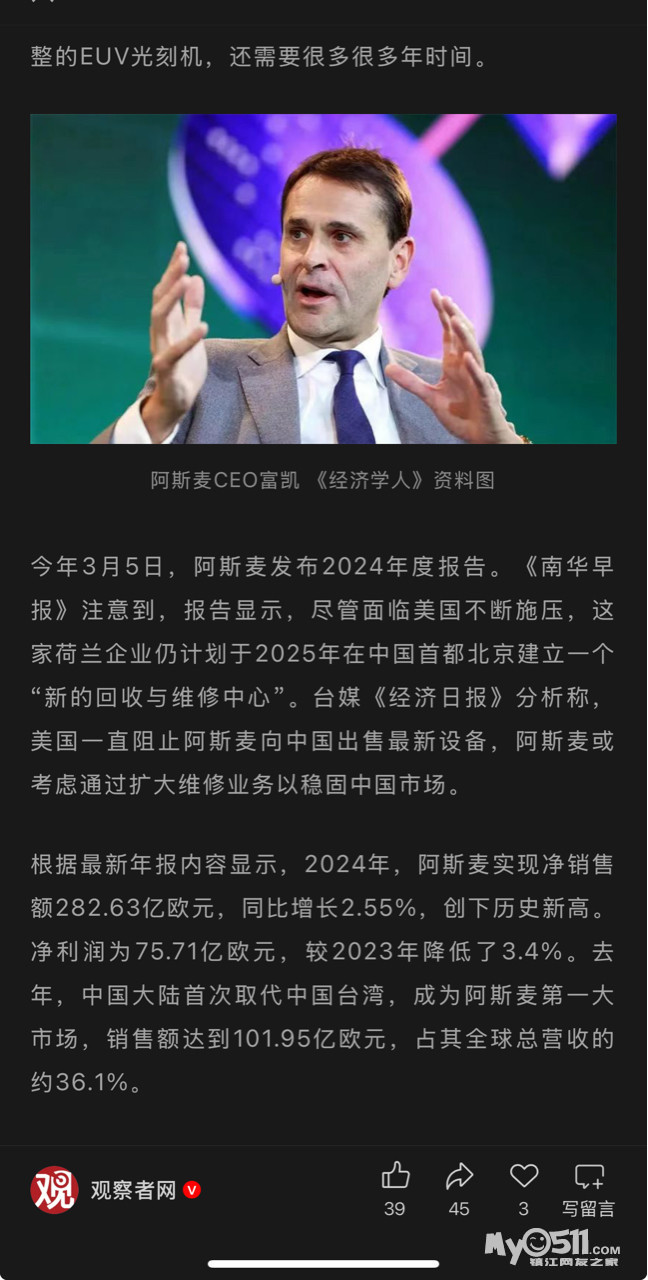Share this article via the arrow icon
Image resolution: width=648 pixels, height=1280 pixels.
click(x=459, y=1176)
